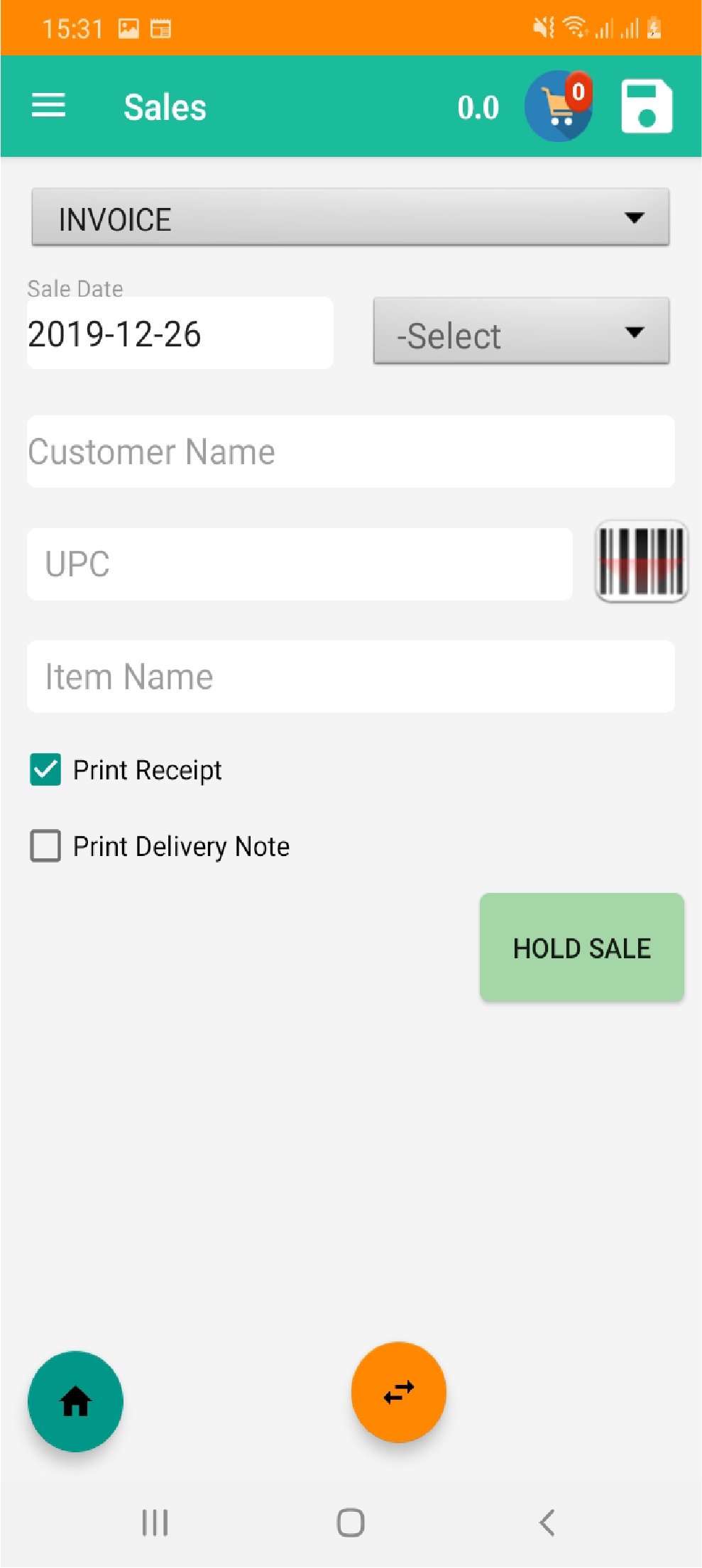Disable the Print Receipt checkbox
Viewport: 702px width, 1568px height.
pos(45,769)
